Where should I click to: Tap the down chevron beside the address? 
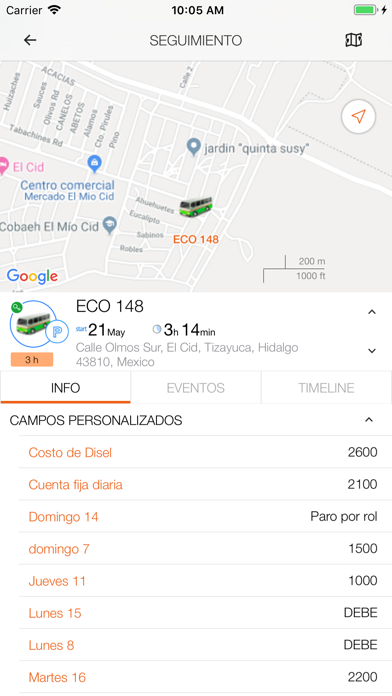[372, 351]
